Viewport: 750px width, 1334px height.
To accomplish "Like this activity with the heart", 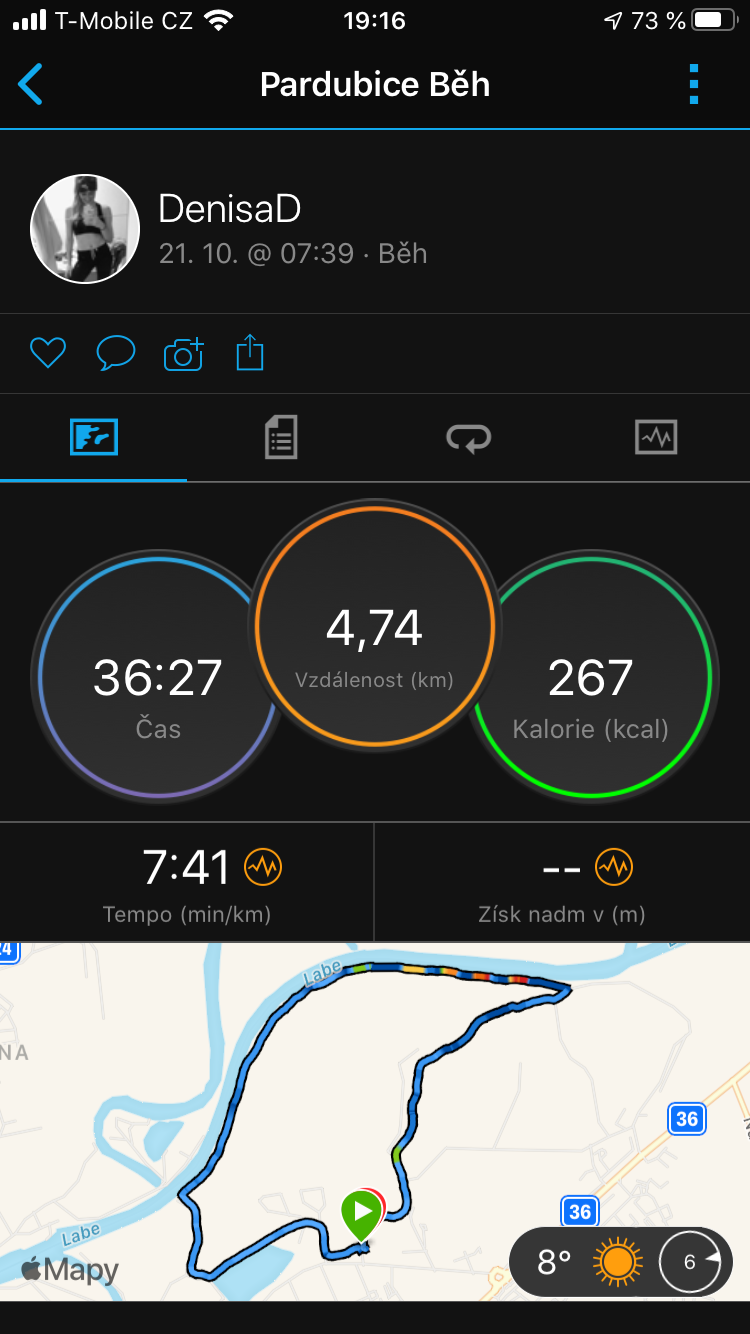I will pyautogui.click(x=47, y=353).
